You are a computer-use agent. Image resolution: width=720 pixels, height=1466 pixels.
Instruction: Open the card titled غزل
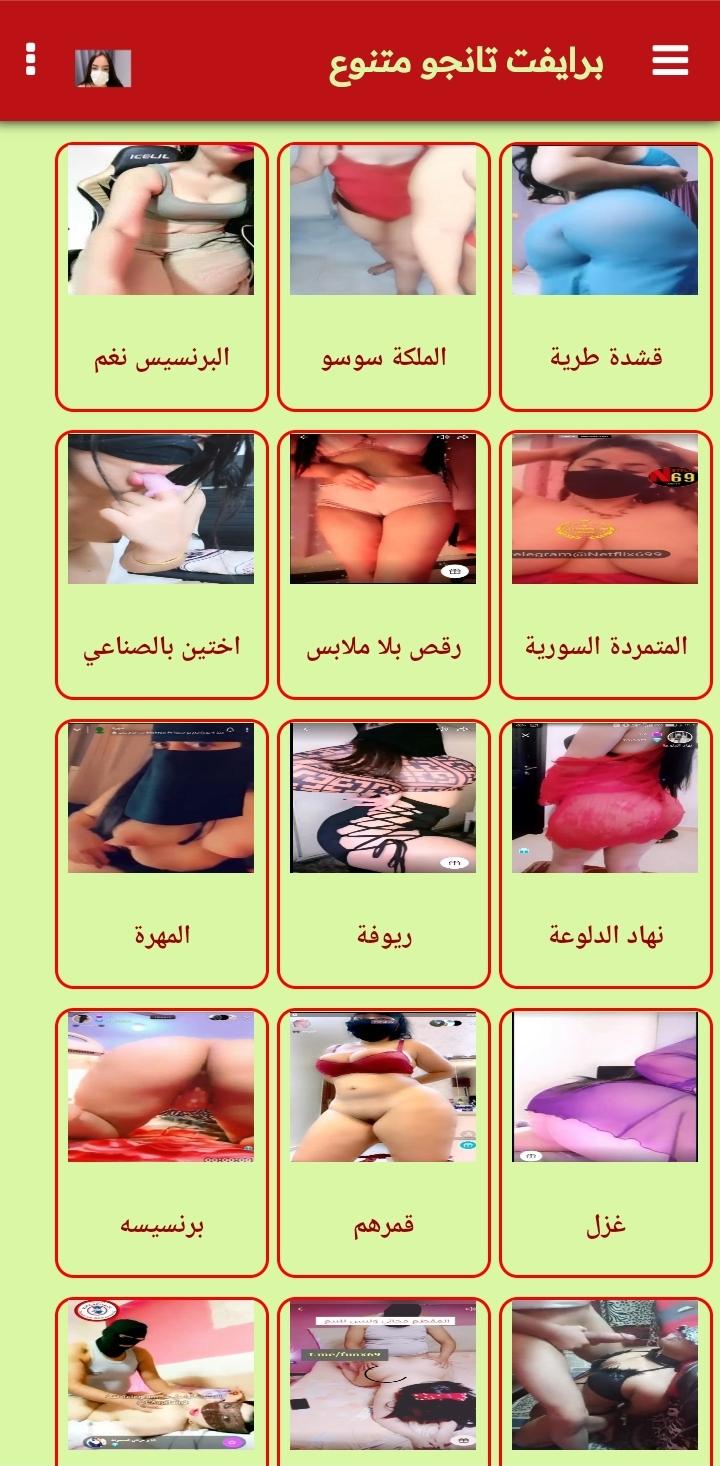(x=606, y=1143)
